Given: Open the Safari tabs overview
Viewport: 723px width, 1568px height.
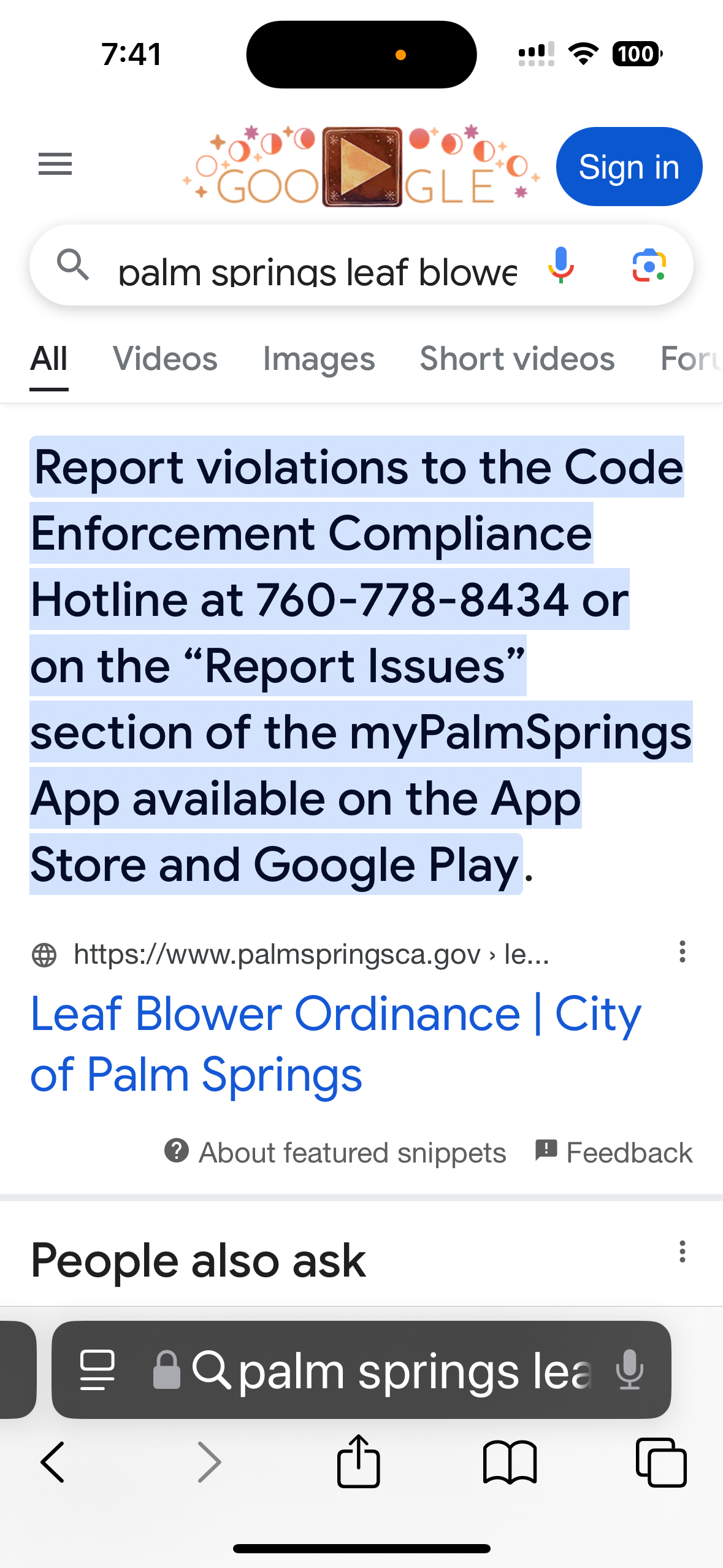Looking at the screenshot, I should [661, 1462].
